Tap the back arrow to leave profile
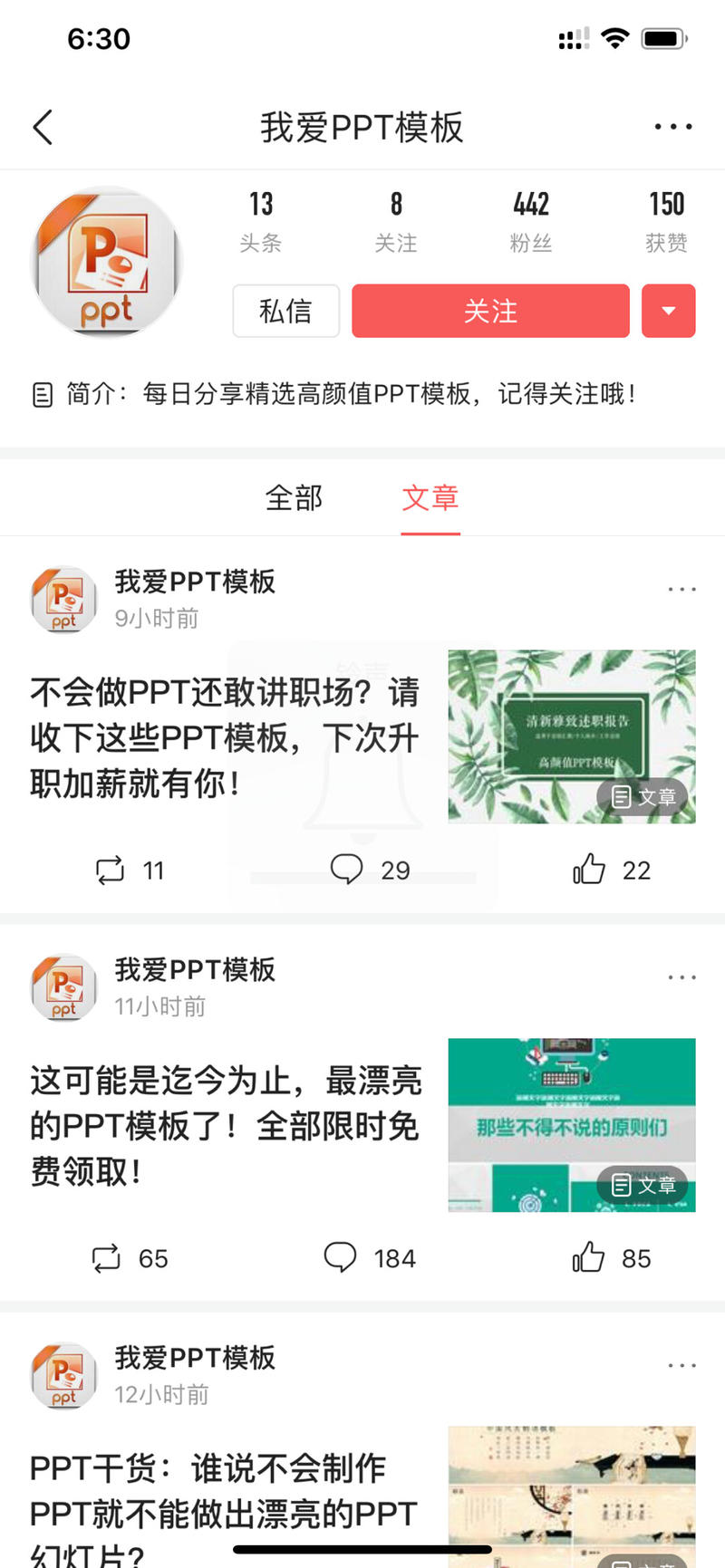This screenshot has height=1568, width=725. point(43,127)
